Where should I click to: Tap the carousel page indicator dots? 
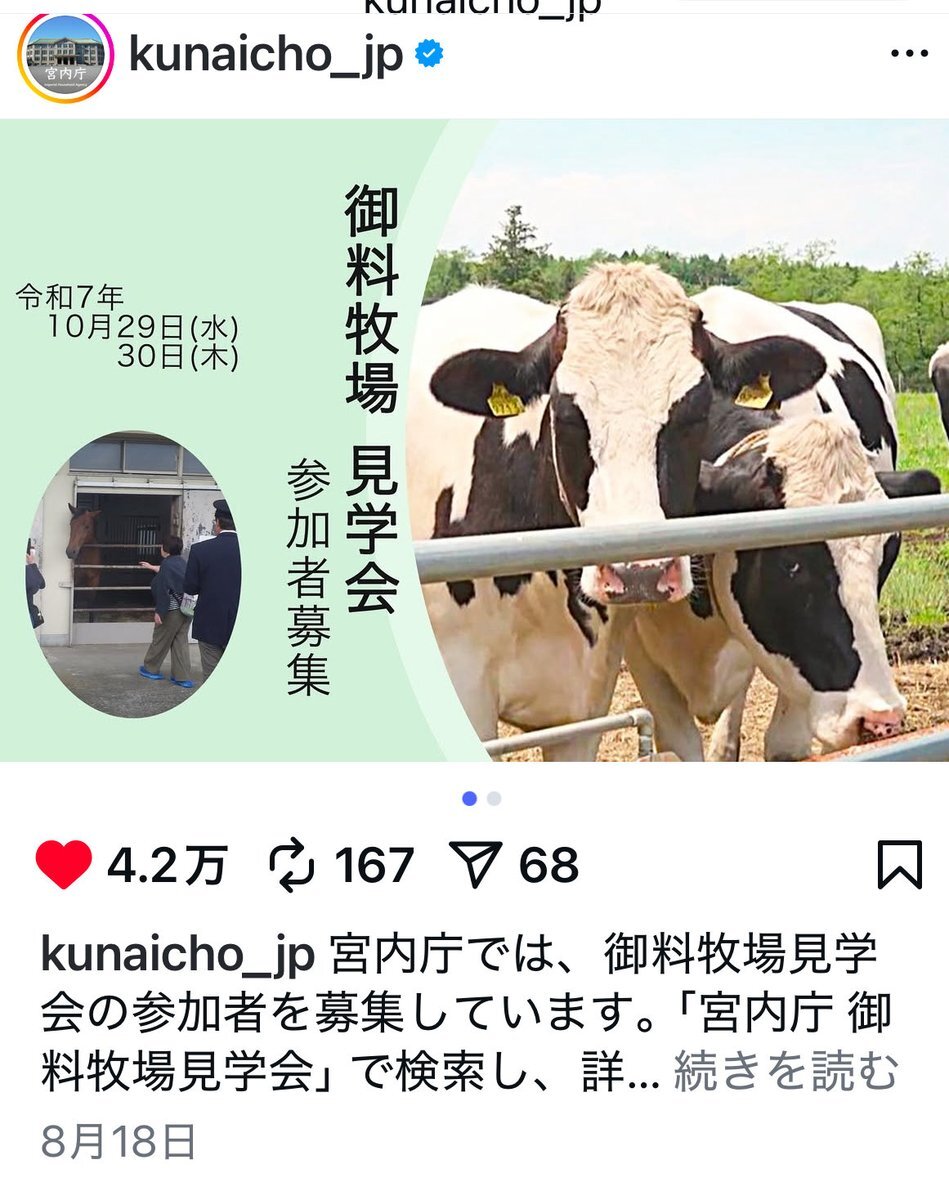[481, 799]
